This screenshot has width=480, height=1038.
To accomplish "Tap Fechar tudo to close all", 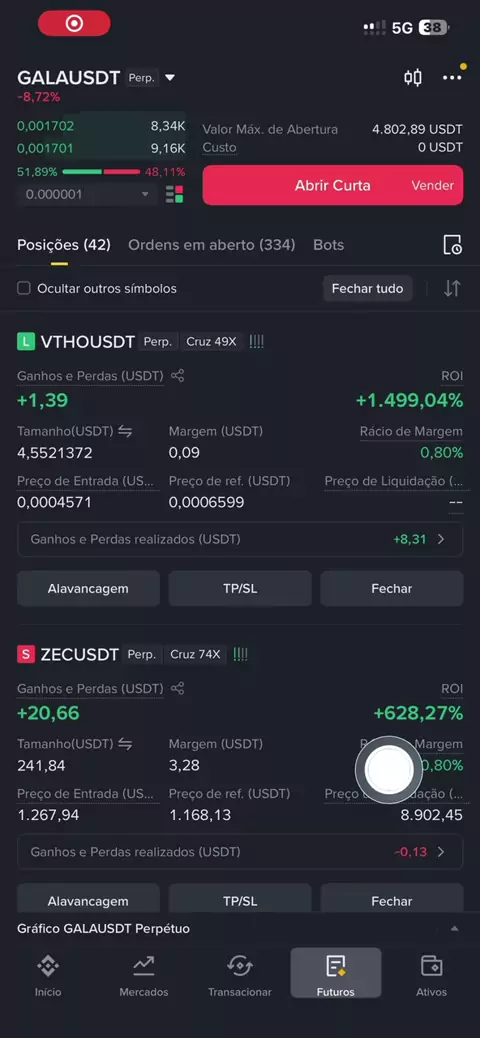I will (x=367, y=289).
